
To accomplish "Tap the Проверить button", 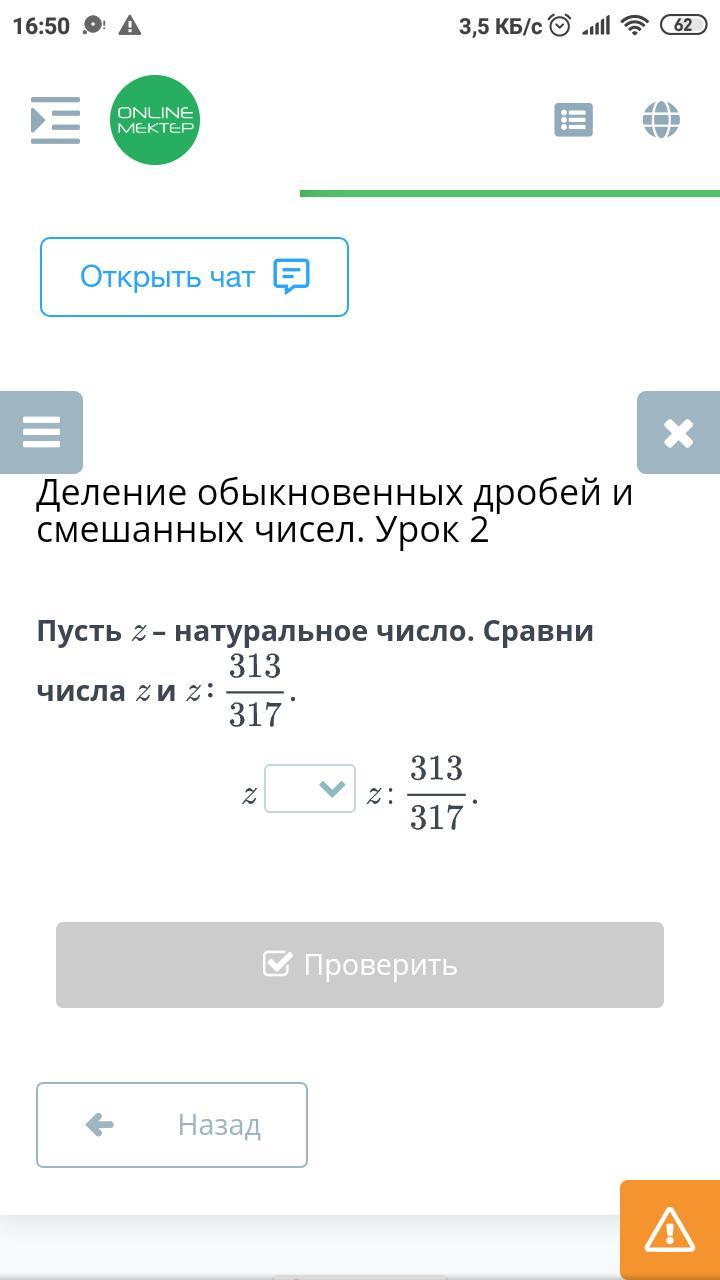I will click(x=360, y=965).
